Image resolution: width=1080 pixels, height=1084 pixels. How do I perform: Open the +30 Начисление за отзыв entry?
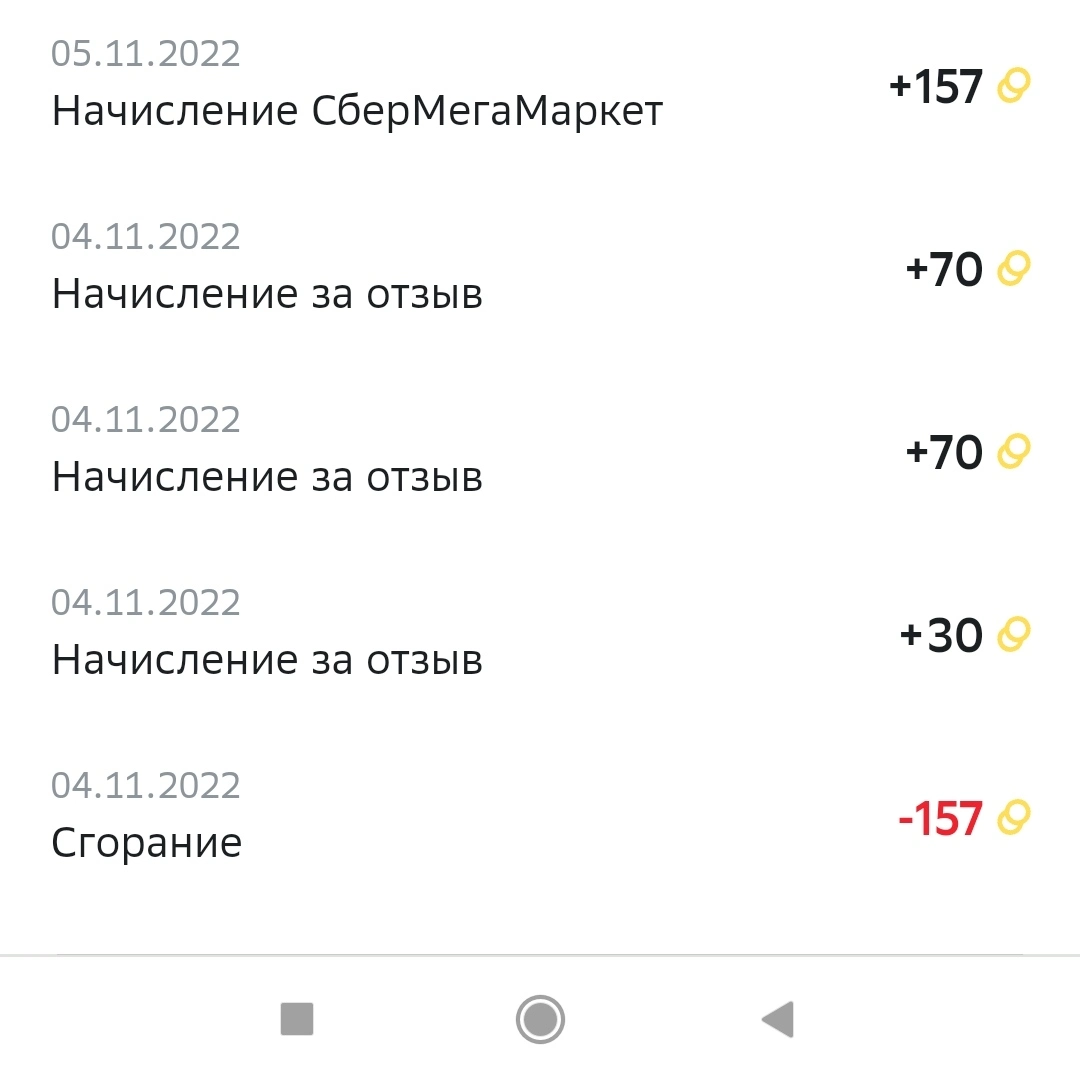[540, 632]
